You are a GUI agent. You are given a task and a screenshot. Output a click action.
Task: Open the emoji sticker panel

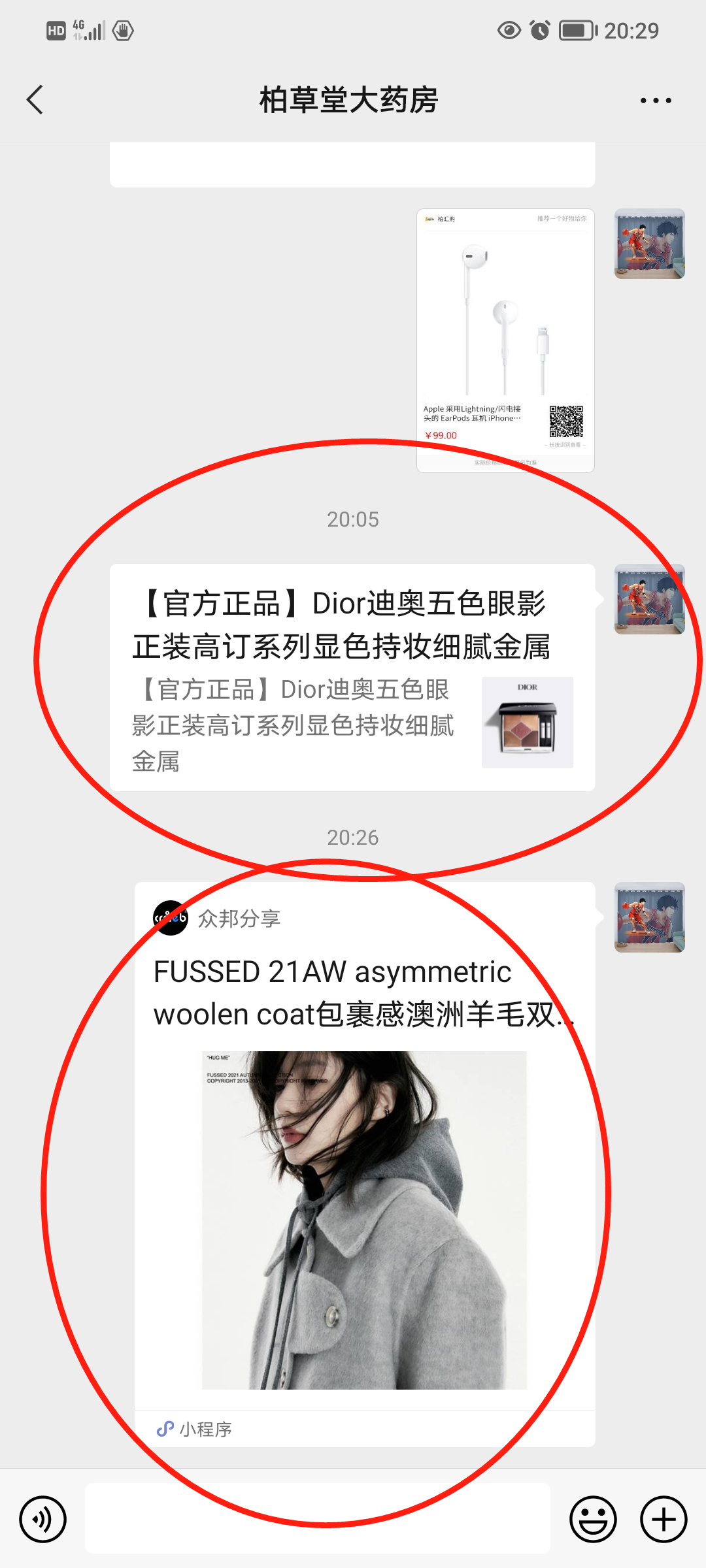(x=593, y=1519)
